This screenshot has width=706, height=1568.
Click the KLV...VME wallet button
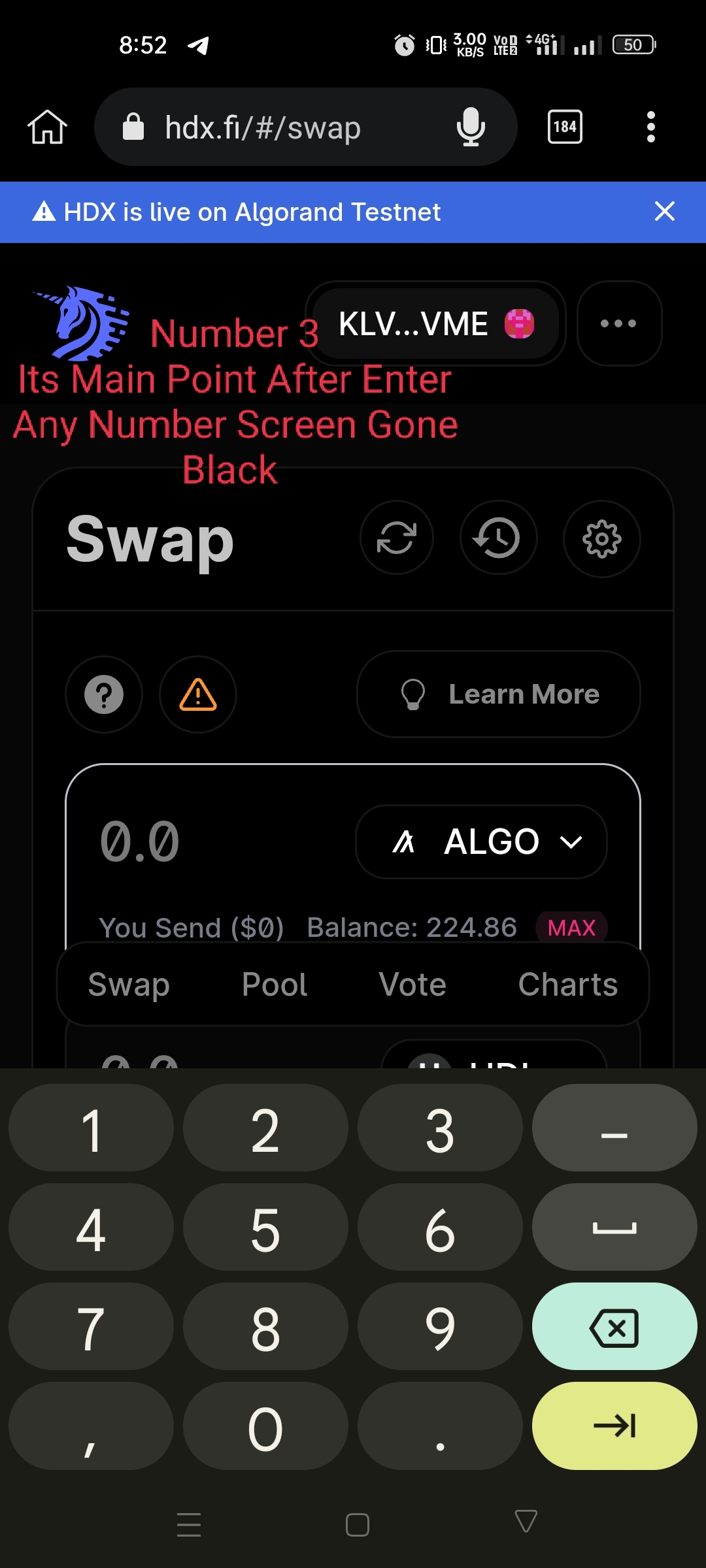pos(435,323)
